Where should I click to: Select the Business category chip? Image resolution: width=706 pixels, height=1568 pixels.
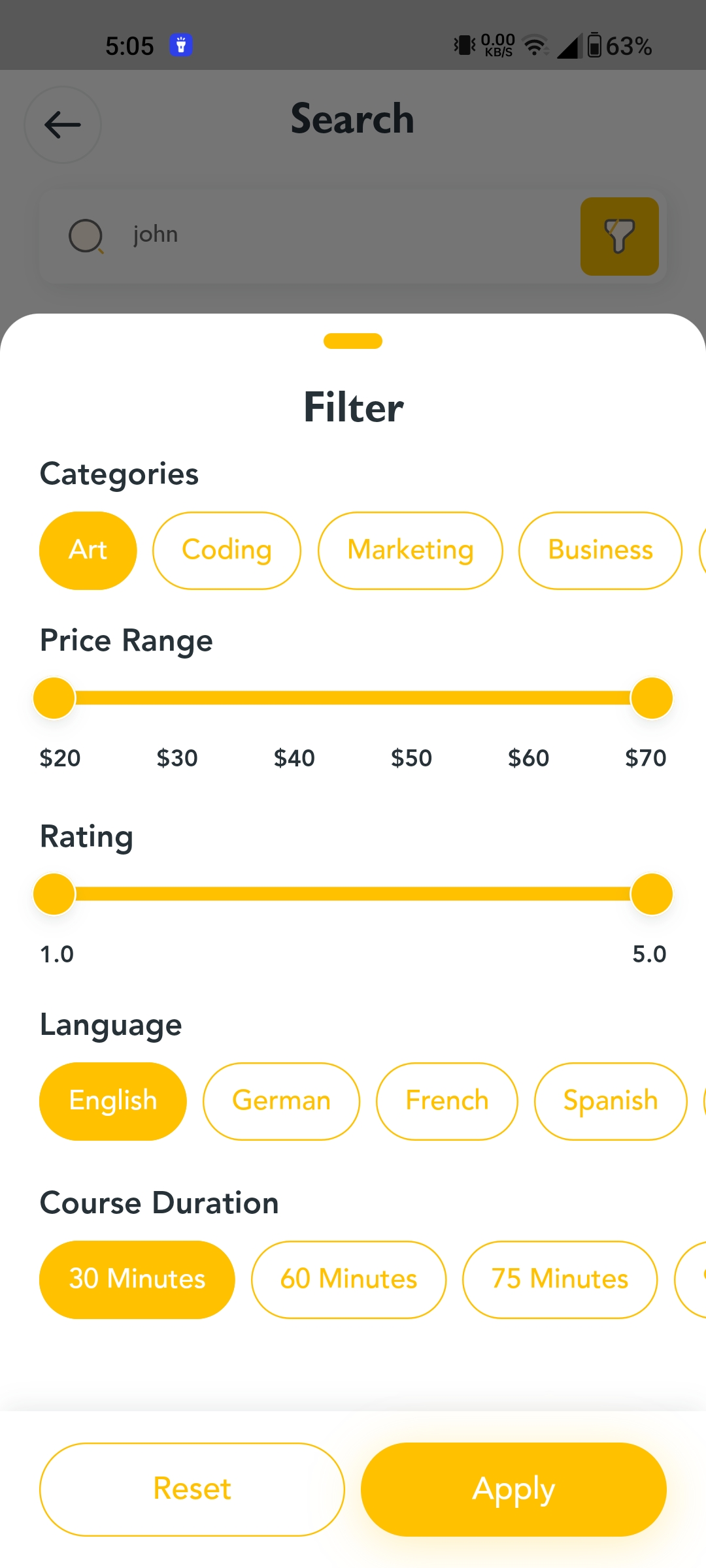[x=599, y=549]
